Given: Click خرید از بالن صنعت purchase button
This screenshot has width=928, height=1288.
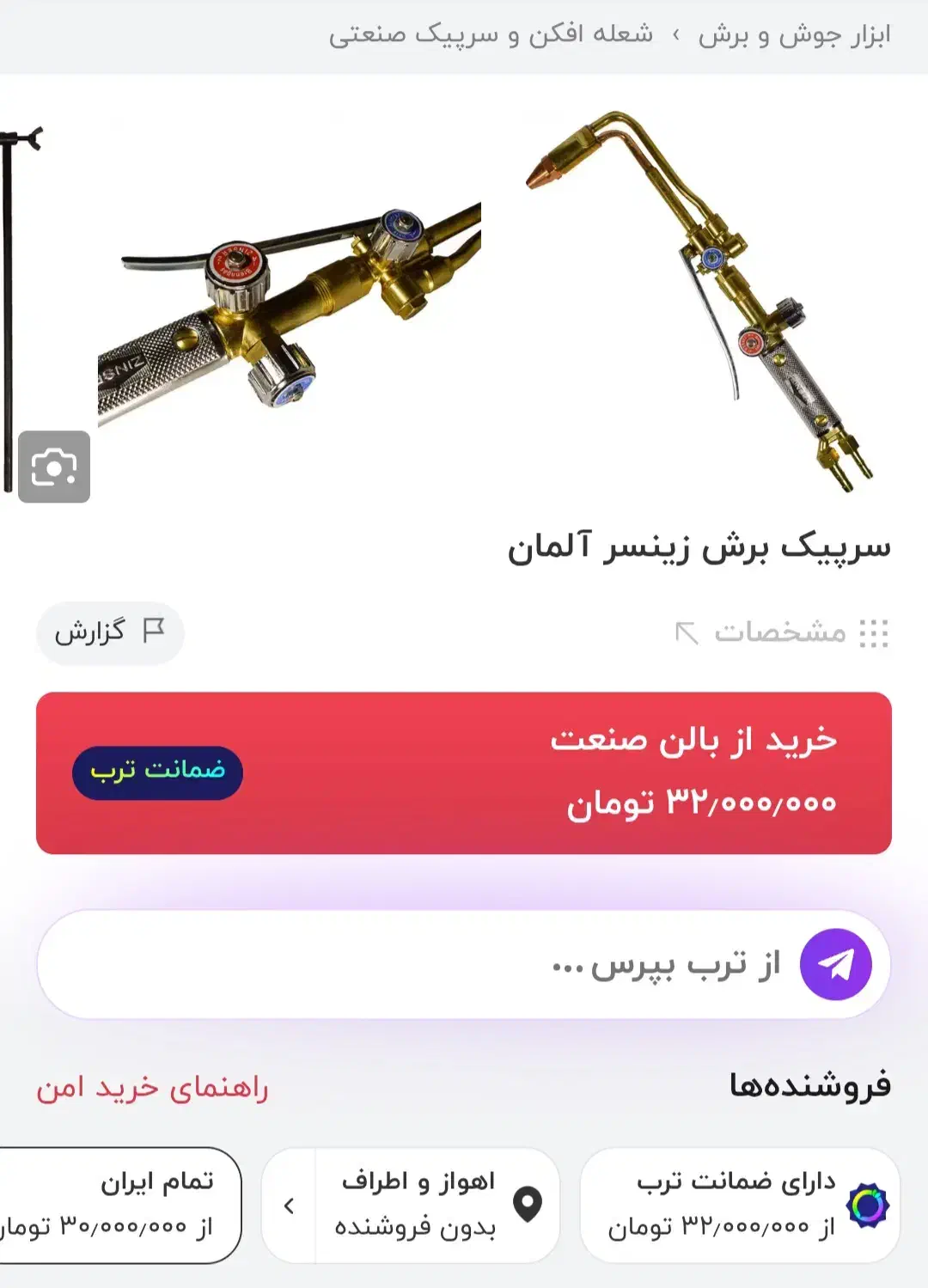Looking at the screenshot, I should [x=464, y=771].
